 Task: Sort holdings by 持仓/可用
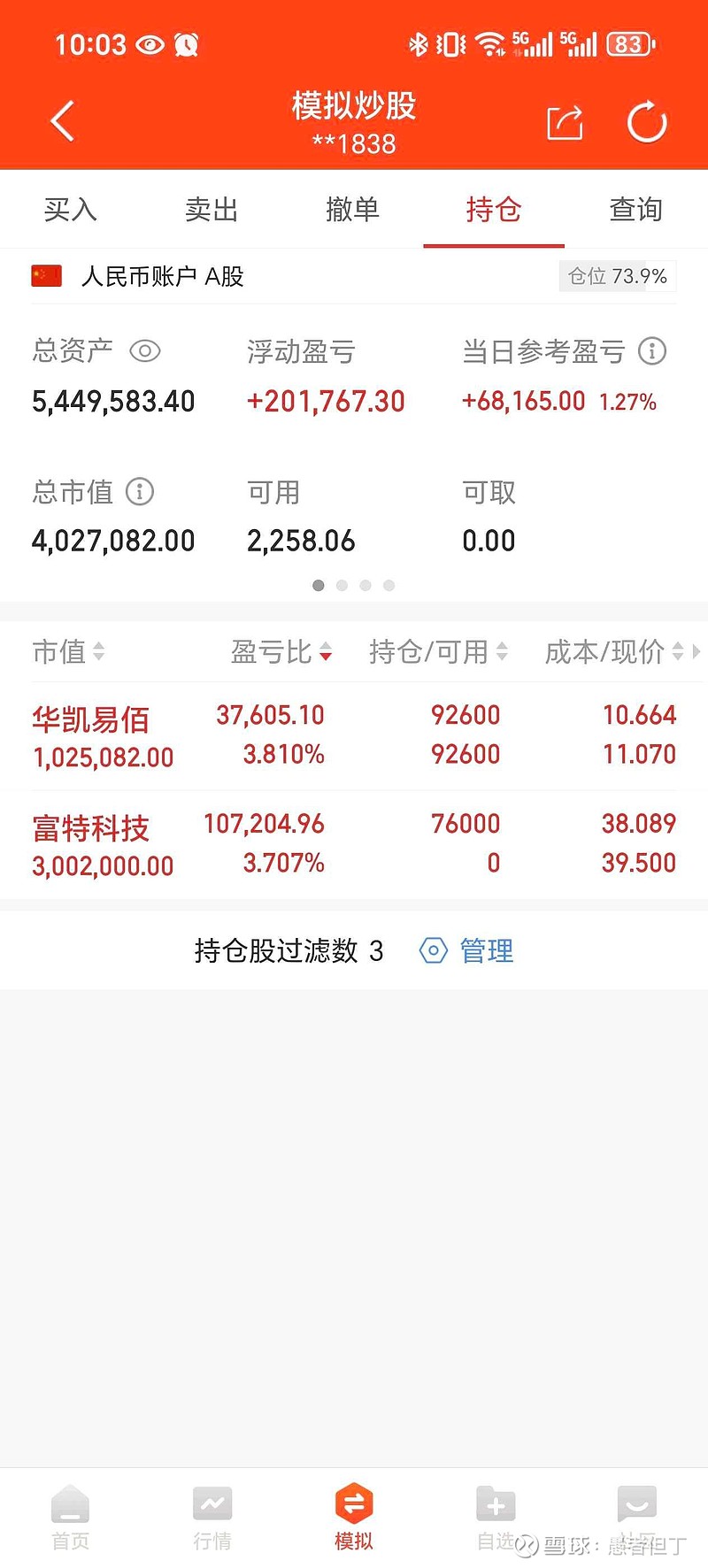(x=439, y=652)
